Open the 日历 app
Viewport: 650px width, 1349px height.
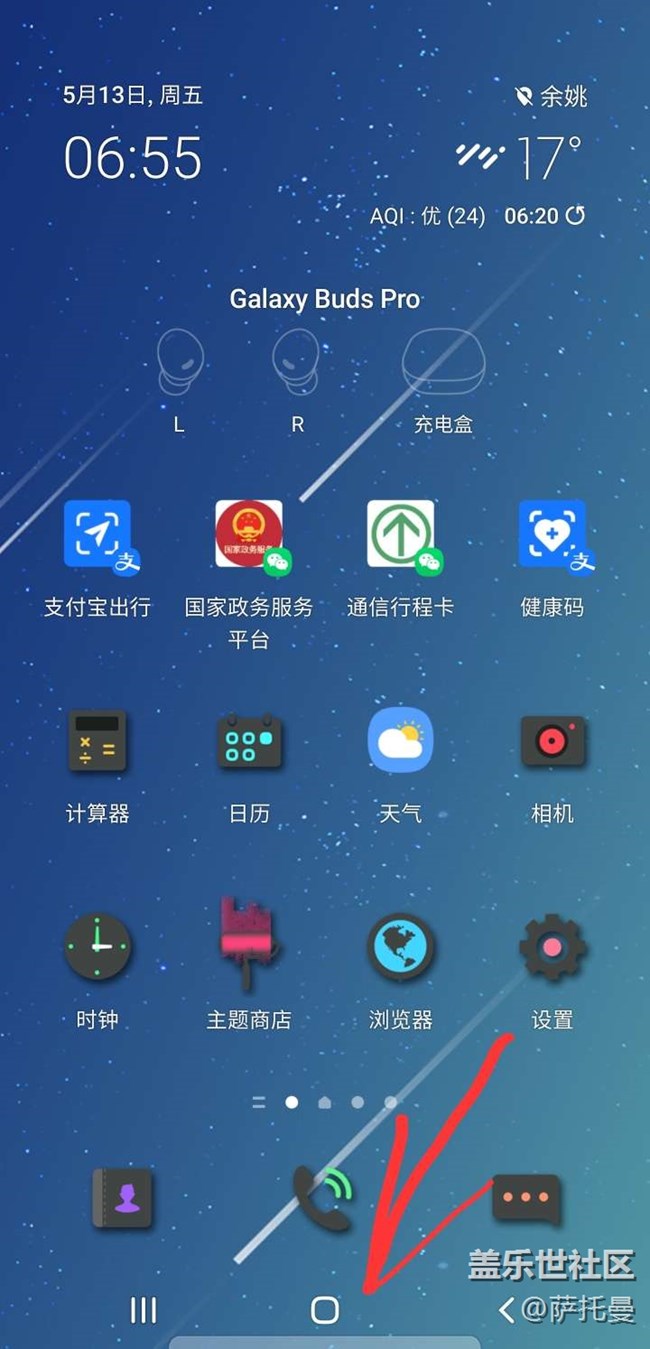249,741
